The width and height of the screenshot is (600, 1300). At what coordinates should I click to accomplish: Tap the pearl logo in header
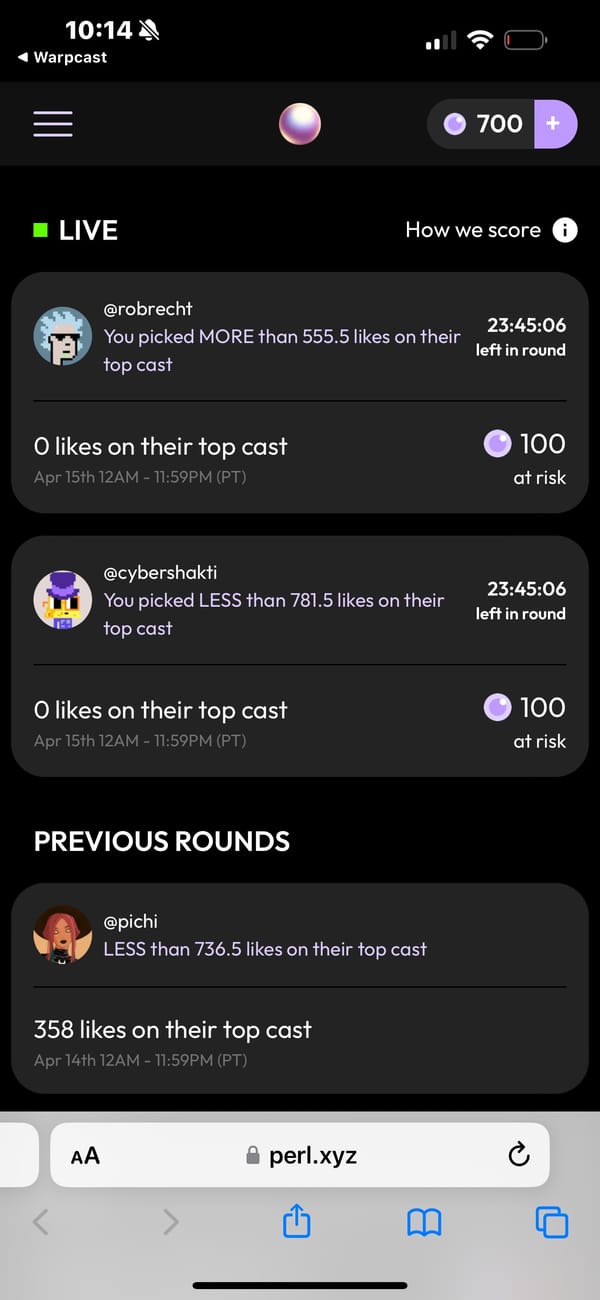pyautogui.click(x=300, y=124)
